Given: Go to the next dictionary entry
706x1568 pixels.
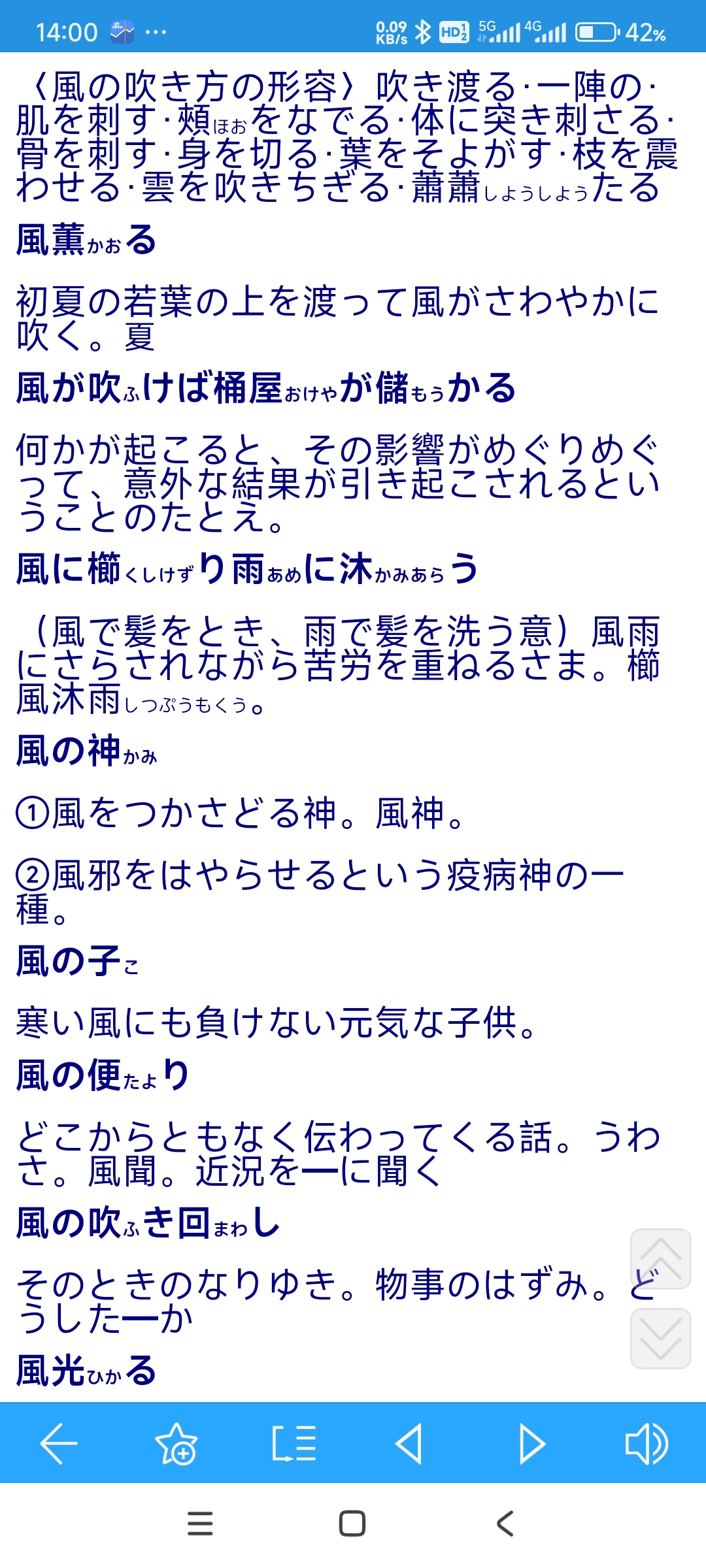Looking at the screenshot, I should pyautogui.click(x=531, y=1444).
